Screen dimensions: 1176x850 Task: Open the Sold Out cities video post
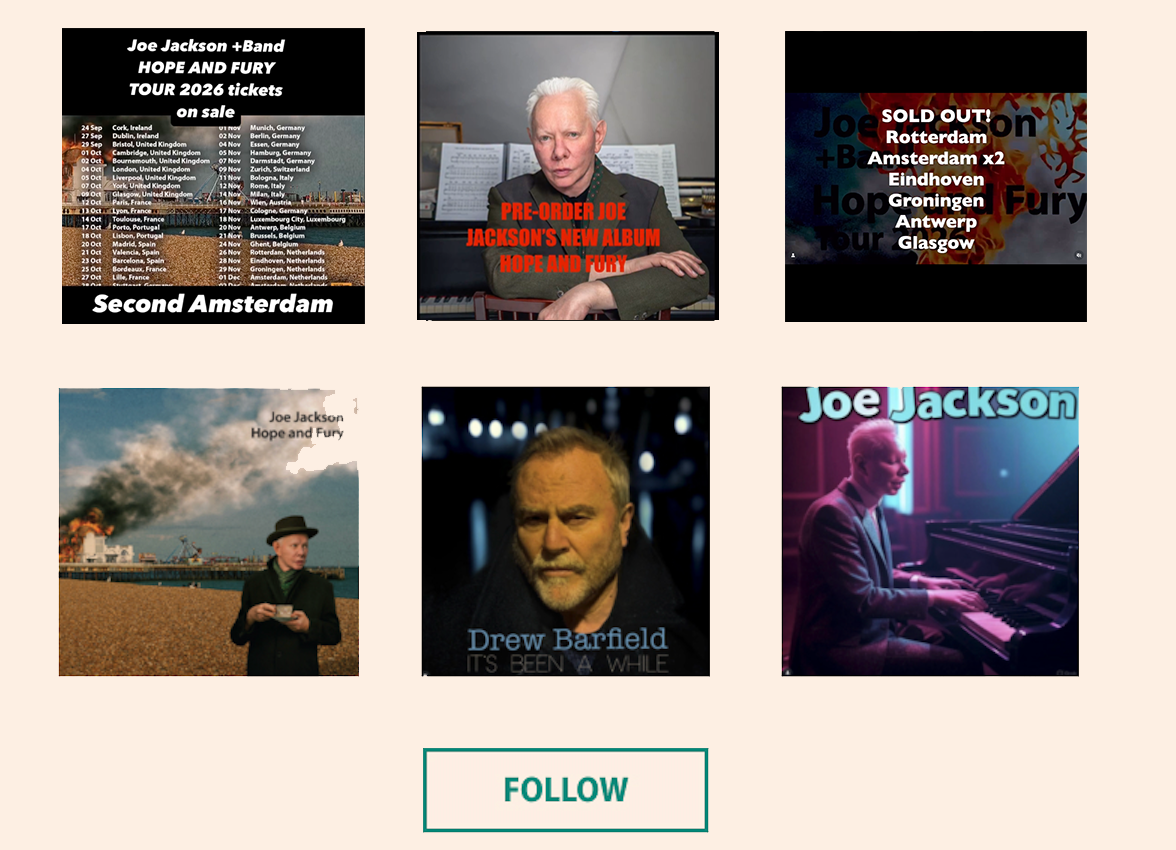pos(935,176)
